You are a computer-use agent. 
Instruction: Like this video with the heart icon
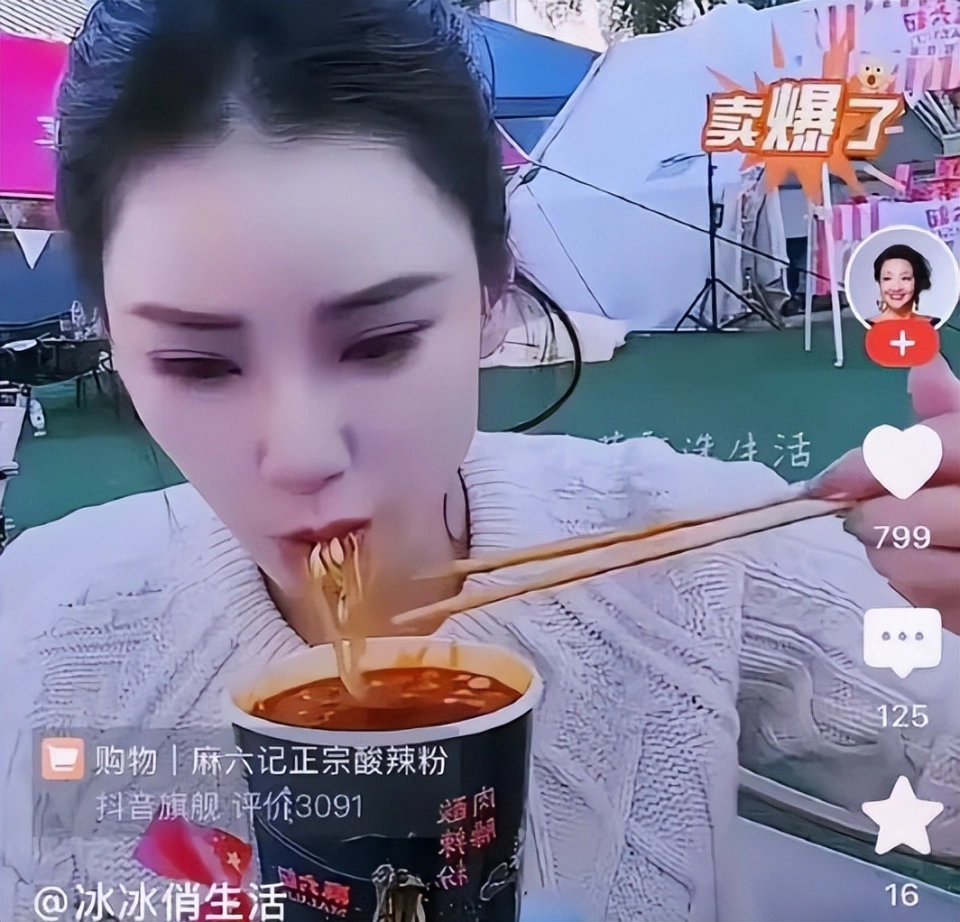[902, 461]
